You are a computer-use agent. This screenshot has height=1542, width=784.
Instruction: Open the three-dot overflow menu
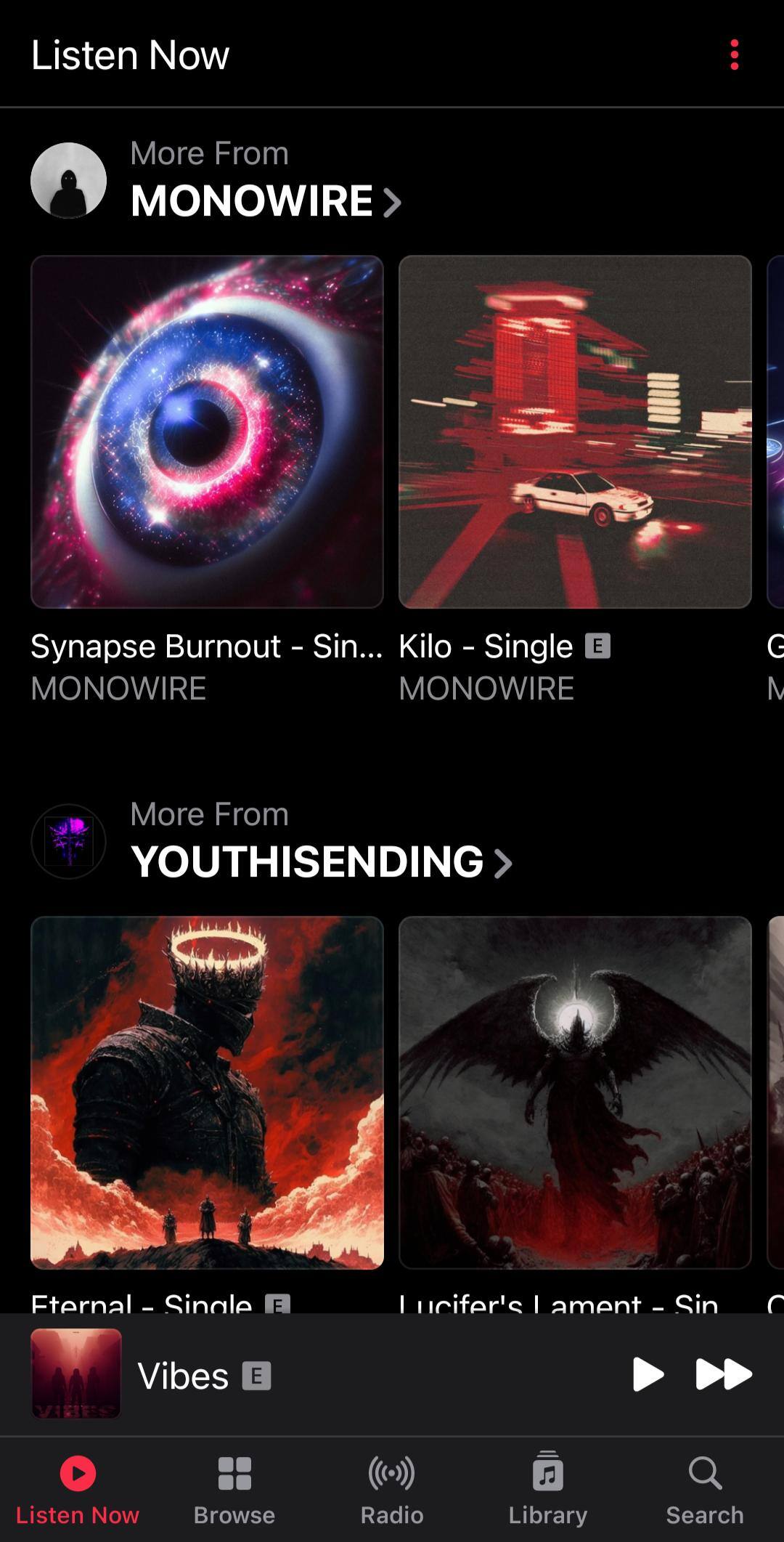click(x=734, y=55)
